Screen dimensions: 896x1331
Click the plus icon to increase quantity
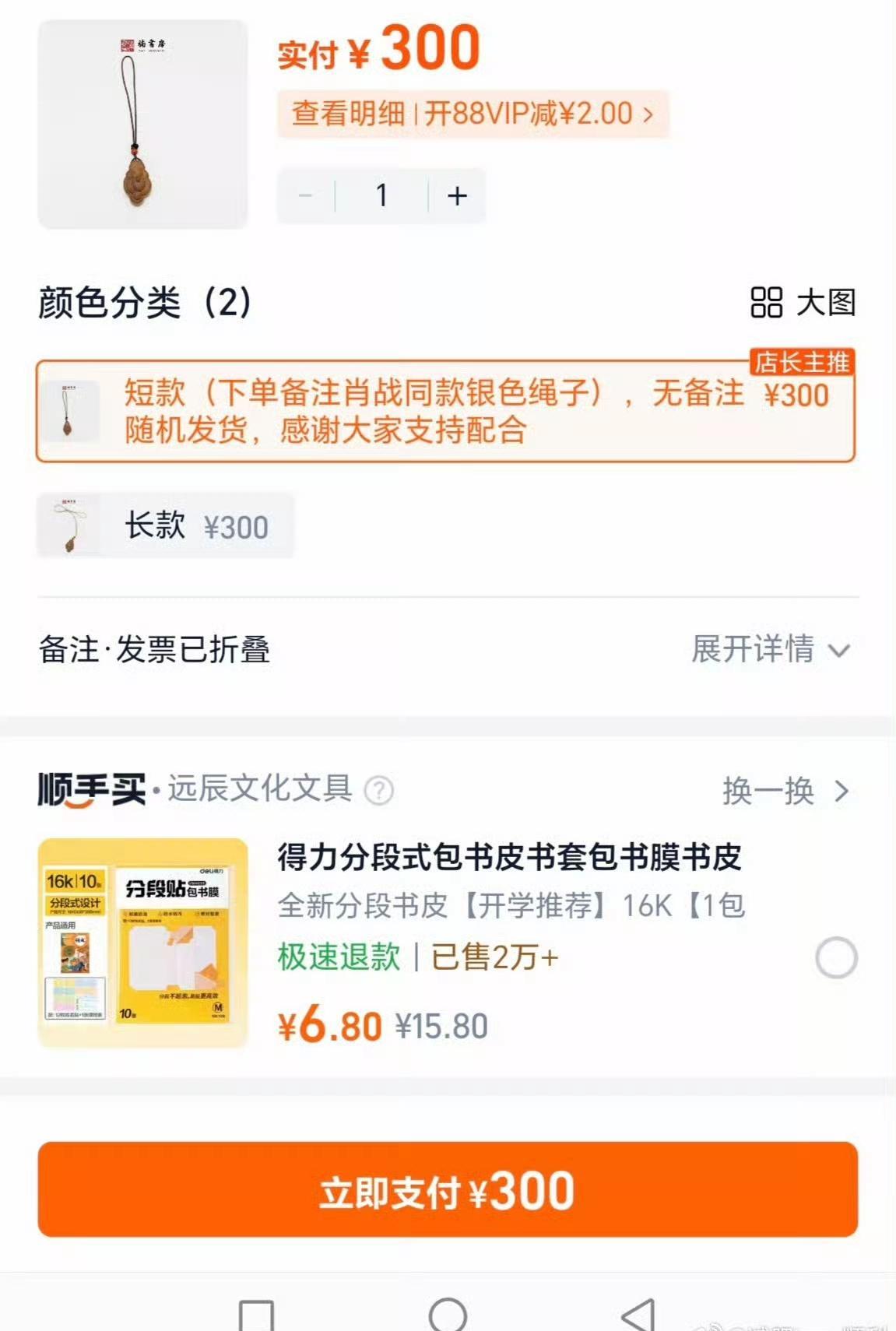pyautogui.click(x=455, y=196)
